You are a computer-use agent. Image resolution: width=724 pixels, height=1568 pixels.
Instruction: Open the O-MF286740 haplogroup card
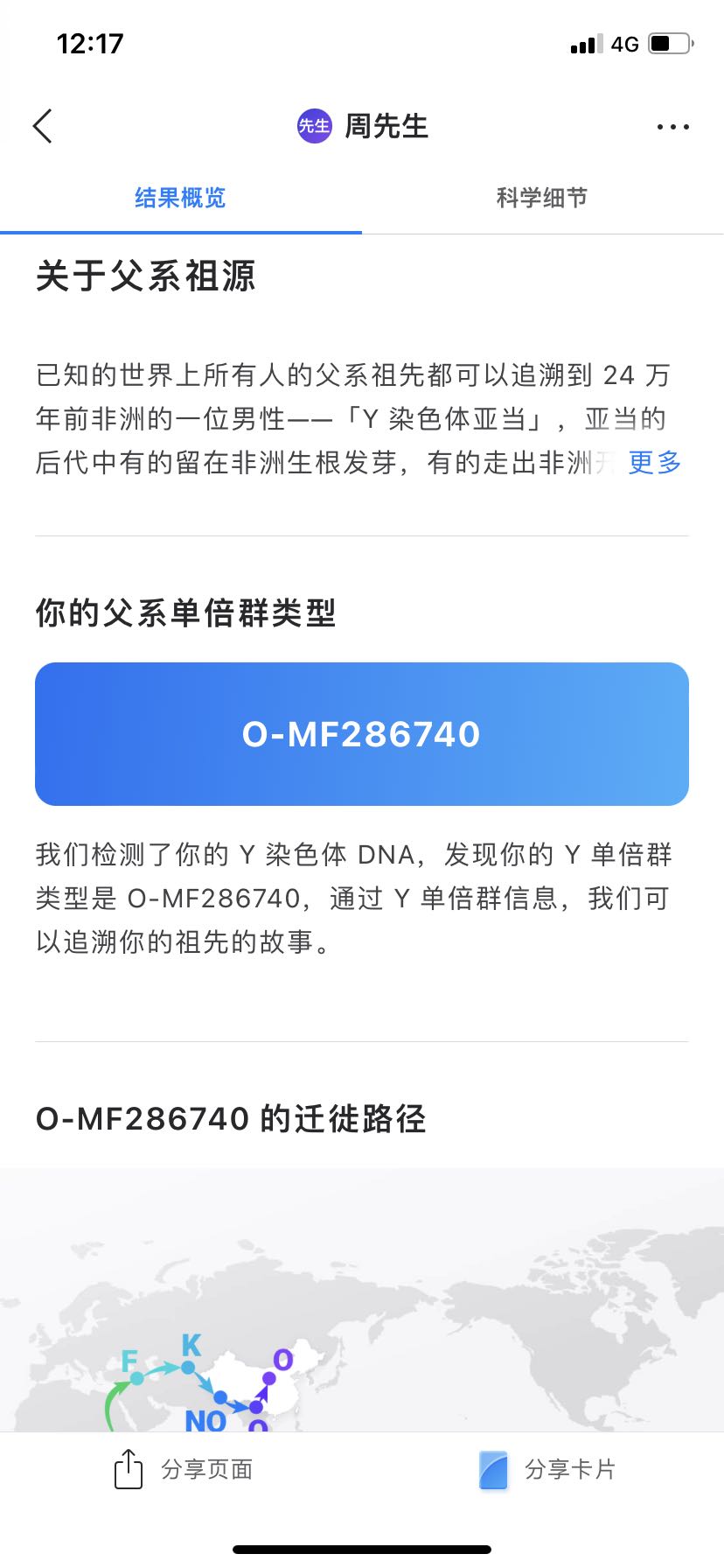362,734
